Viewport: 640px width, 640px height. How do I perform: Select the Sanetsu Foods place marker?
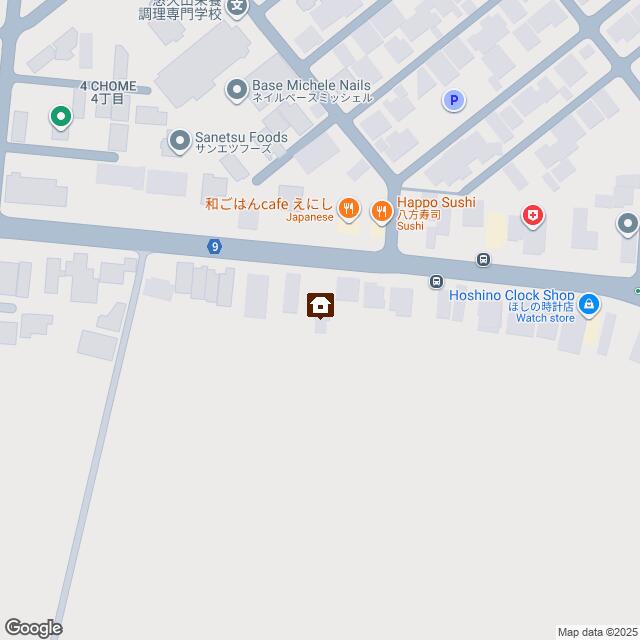click(180, 141)
